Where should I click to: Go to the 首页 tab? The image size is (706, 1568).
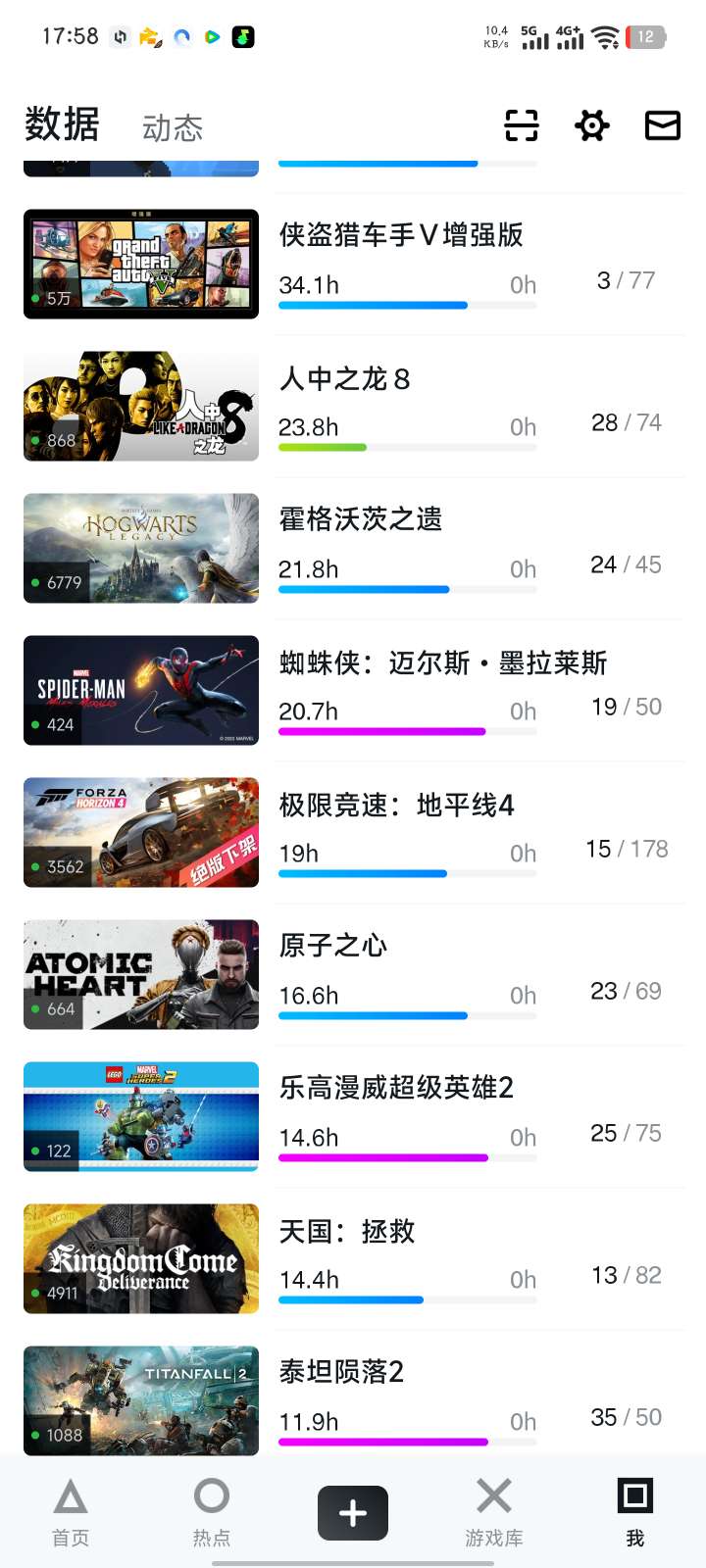pos(71,1512)
